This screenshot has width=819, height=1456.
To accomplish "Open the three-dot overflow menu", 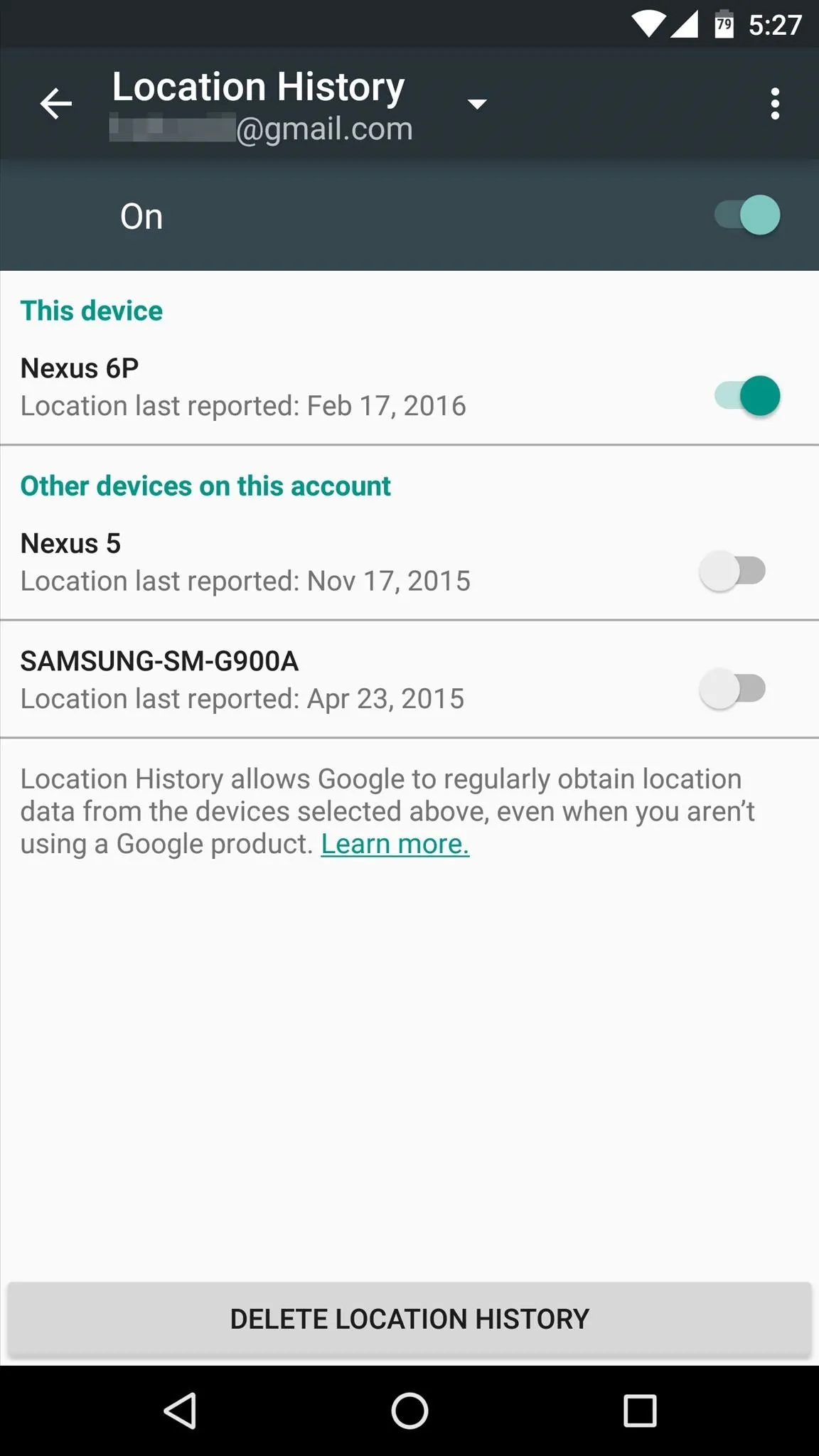I will pyautogui.click(x=775, y=104).
